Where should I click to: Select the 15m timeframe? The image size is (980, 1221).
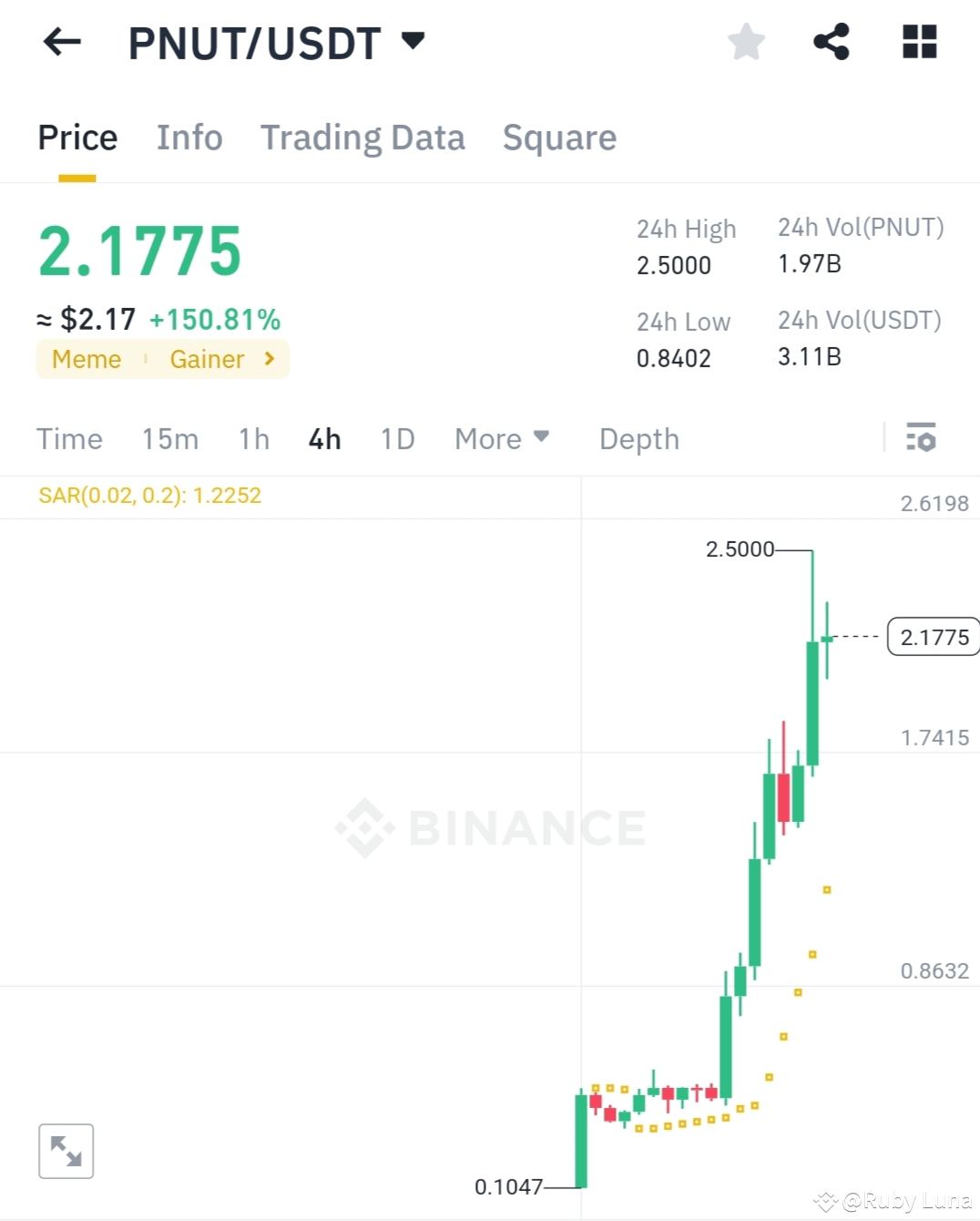pos(169,438)
